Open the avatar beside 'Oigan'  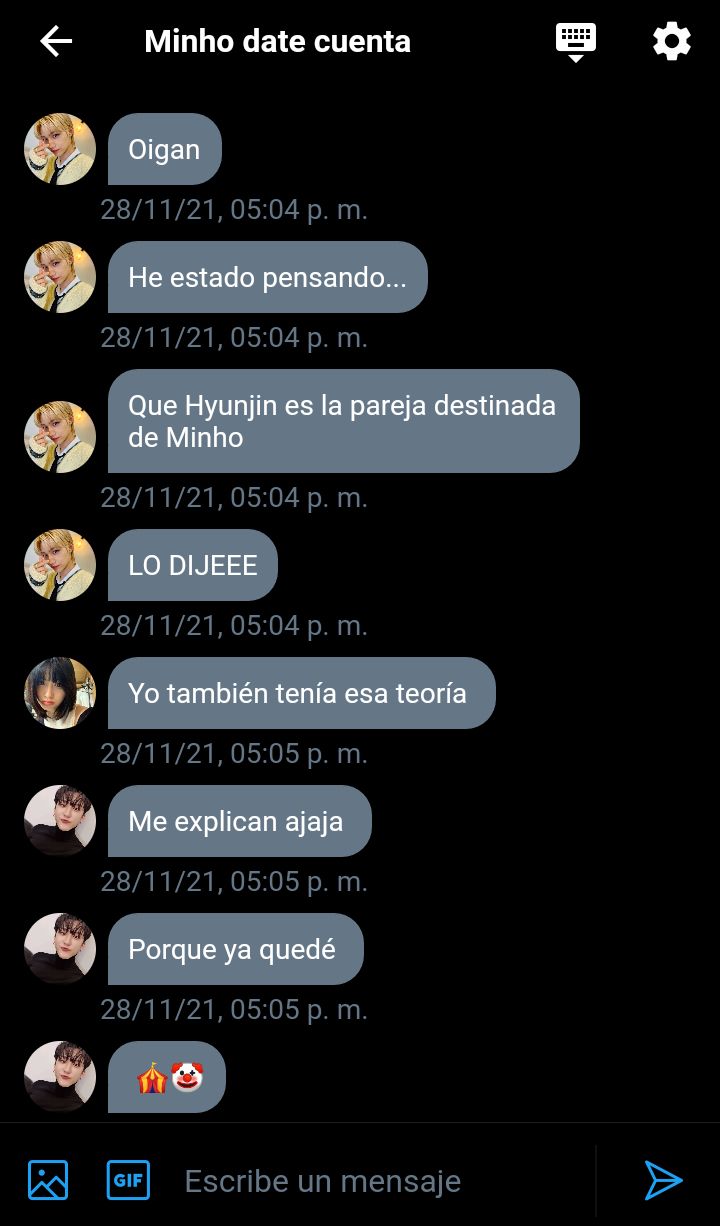pyautogui.click(x=60, y=149)
